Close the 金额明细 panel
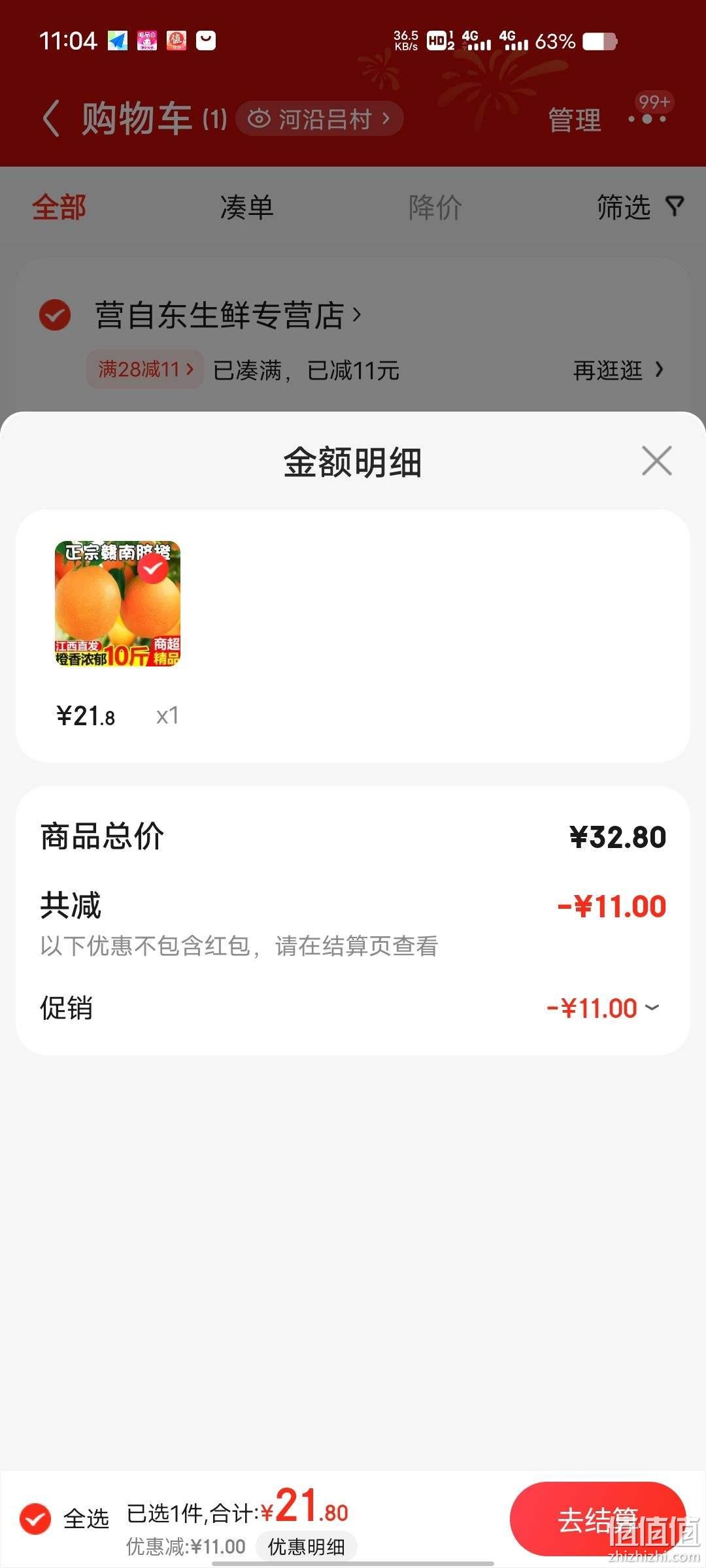Image resolution: width=706 pixels, height=1568 pixels. tap(656, 461)
